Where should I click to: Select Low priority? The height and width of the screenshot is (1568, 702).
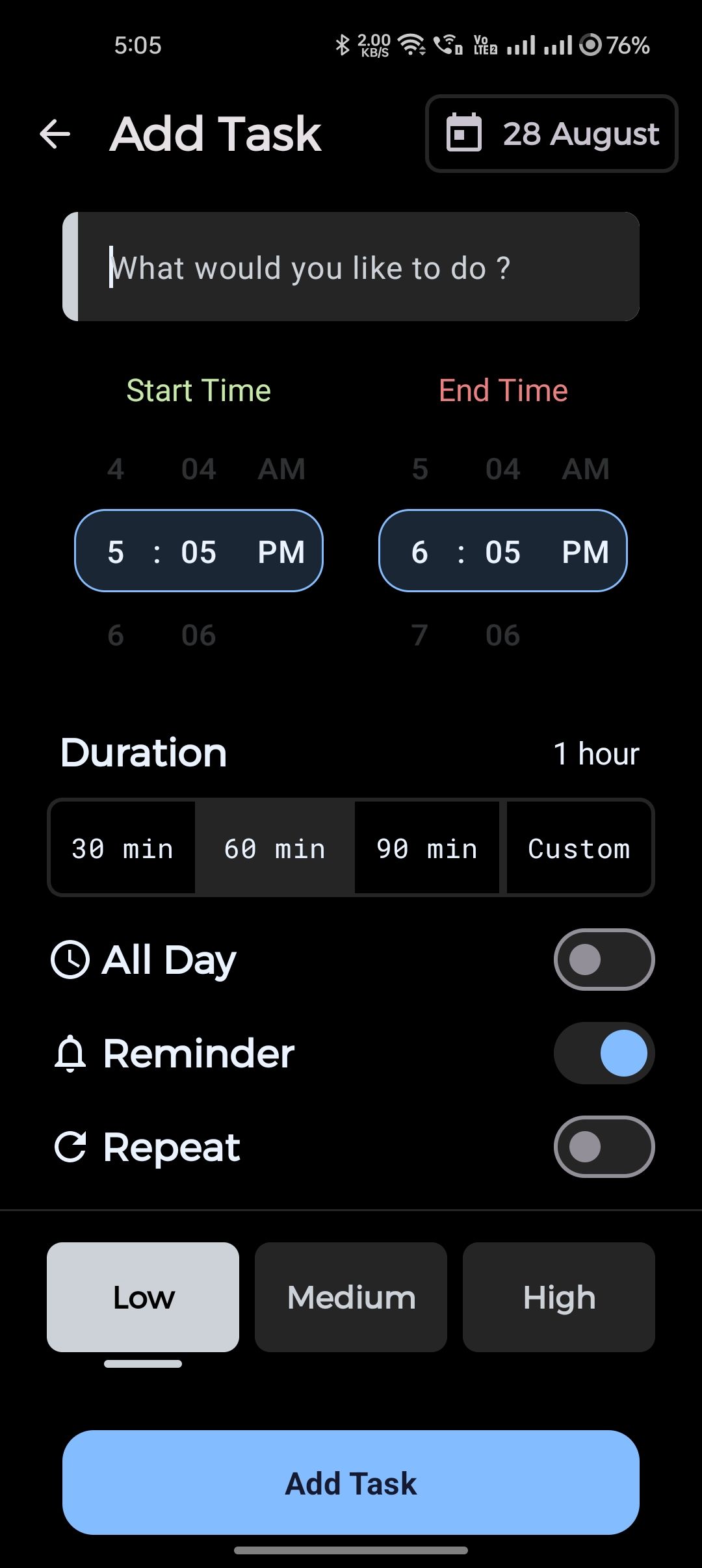point(143,1298)
